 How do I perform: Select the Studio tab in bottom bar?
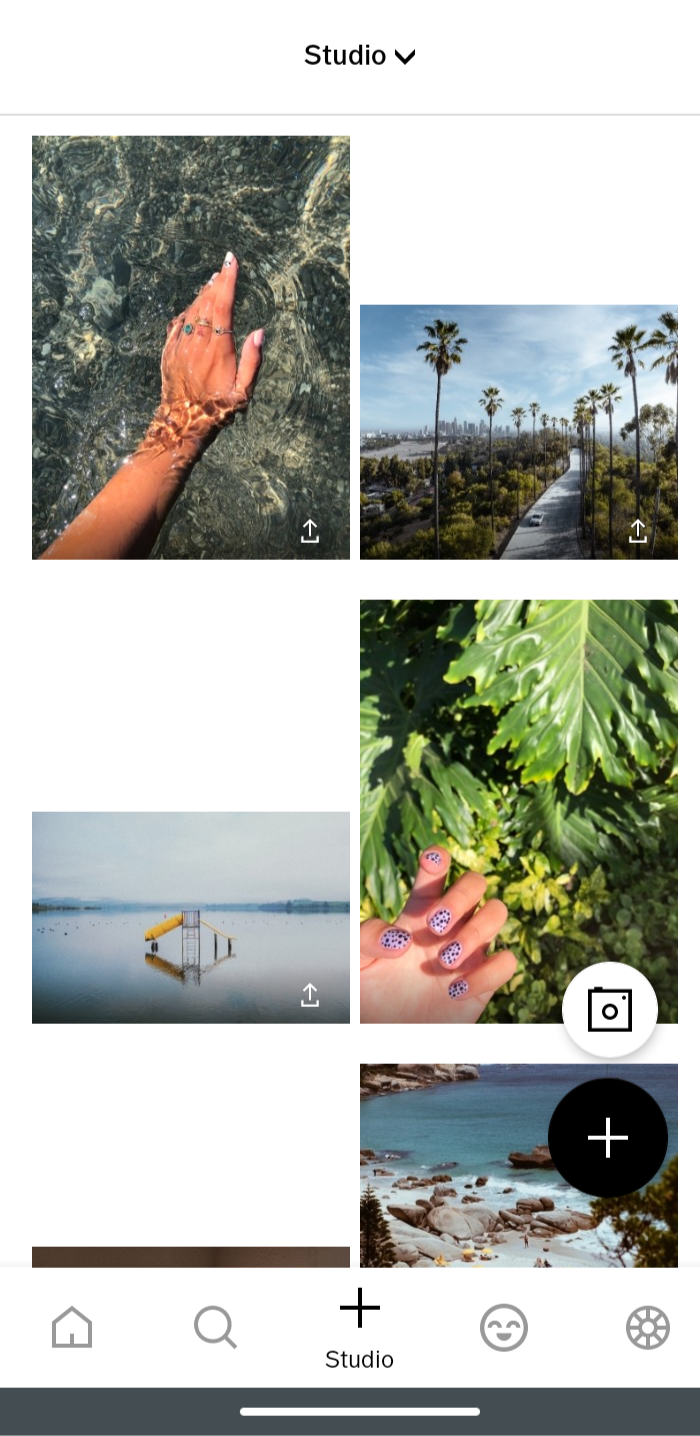[x=360, y=1328]
